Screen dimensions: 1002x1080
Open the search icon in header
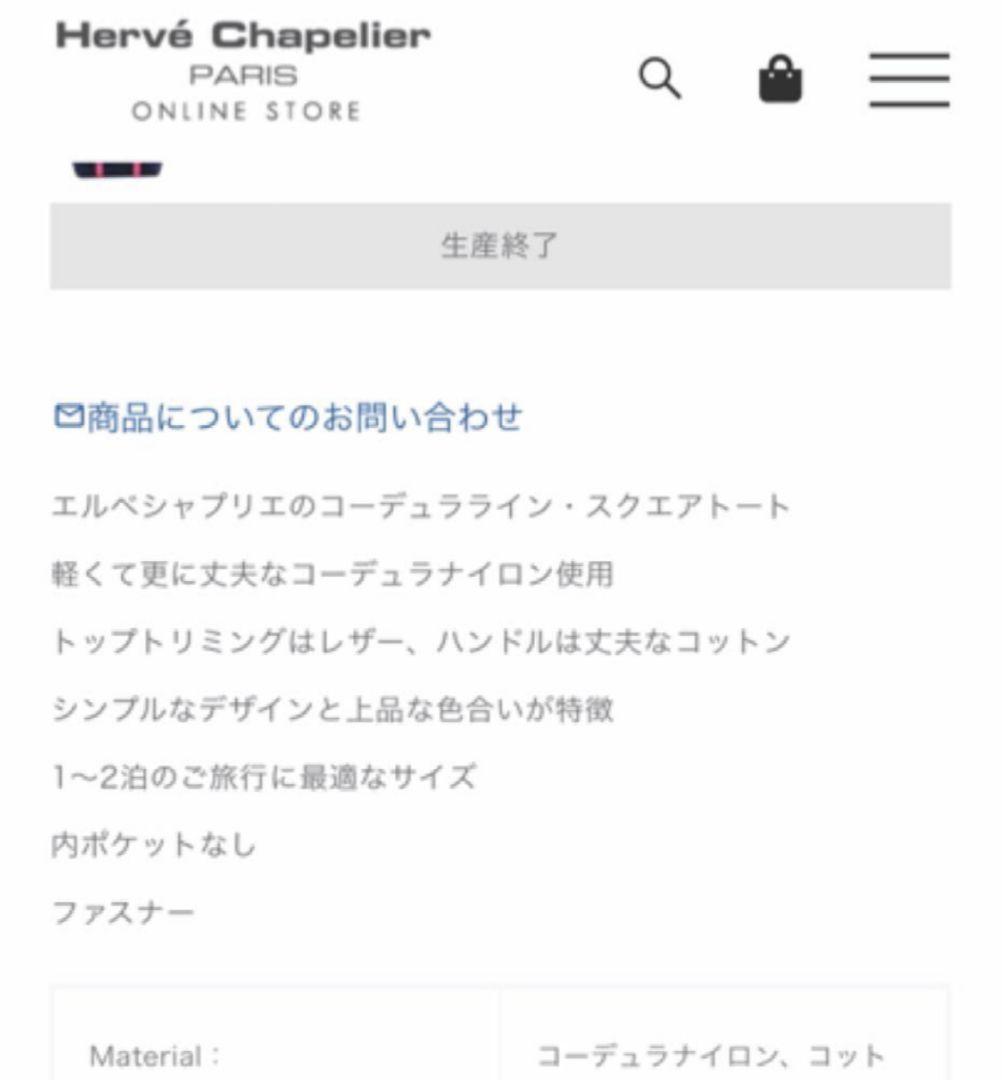click(x=660, y=78)
